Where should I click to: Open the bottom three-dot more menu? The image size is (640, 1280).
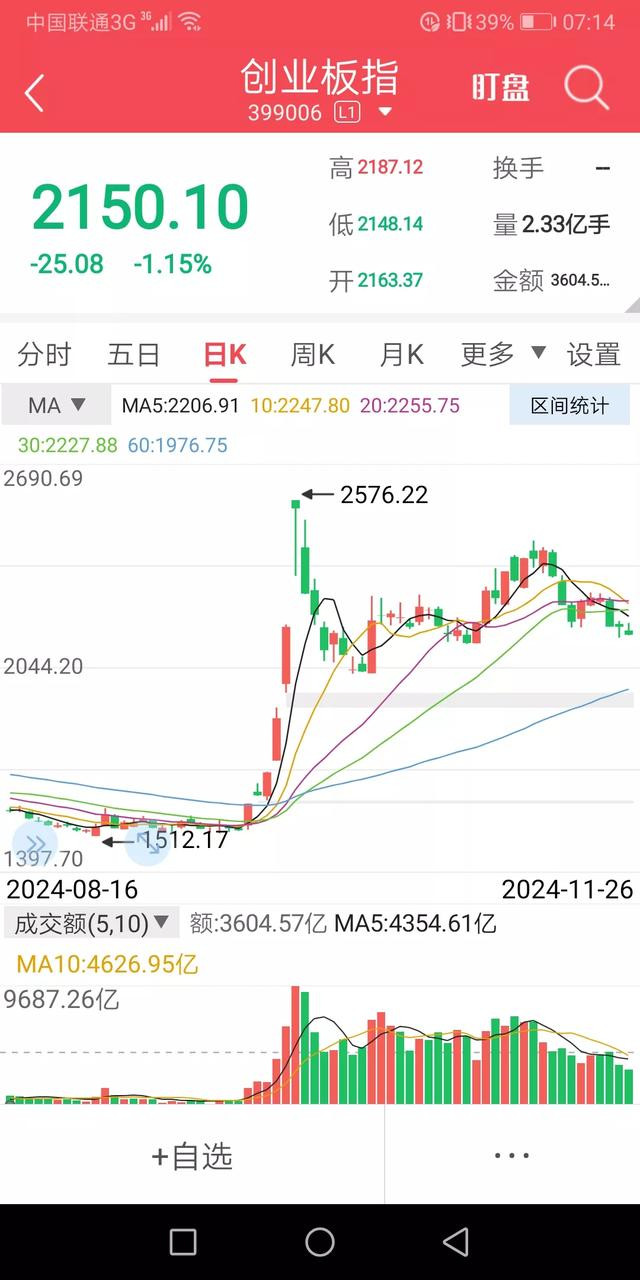512,1156
